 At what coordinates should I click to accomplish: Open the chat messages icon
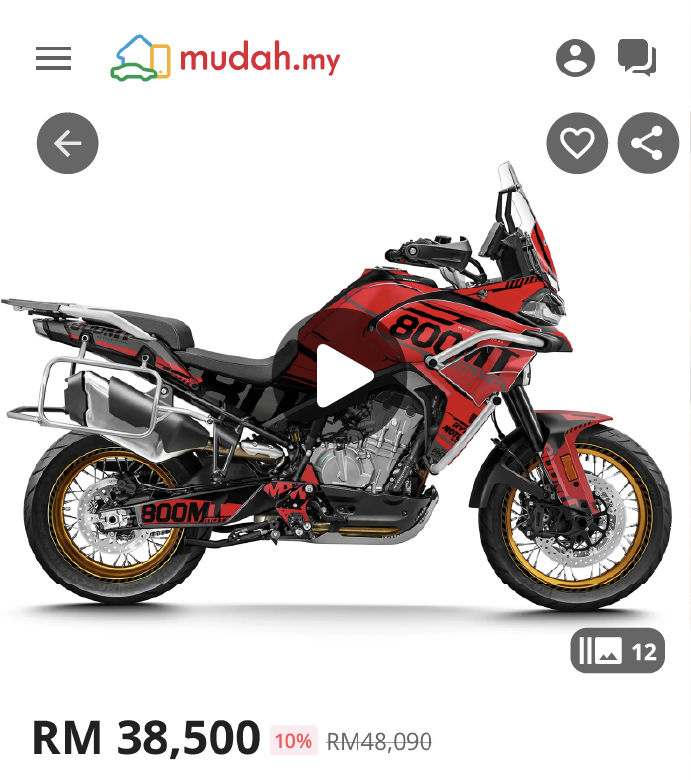click(637, 58)
